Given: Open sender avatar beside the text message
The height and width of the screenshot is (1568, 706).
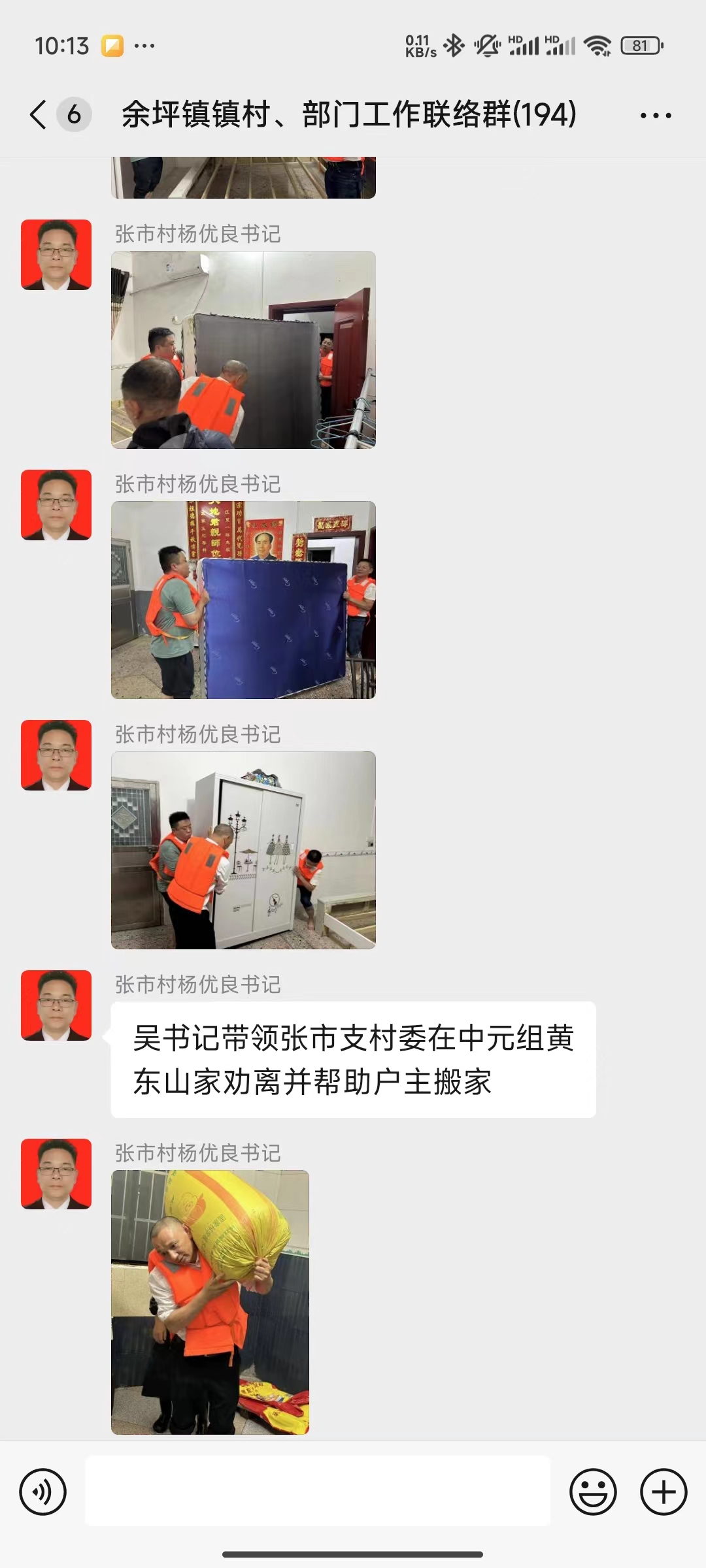Looking at the screenshot, I should point(56,1005).
